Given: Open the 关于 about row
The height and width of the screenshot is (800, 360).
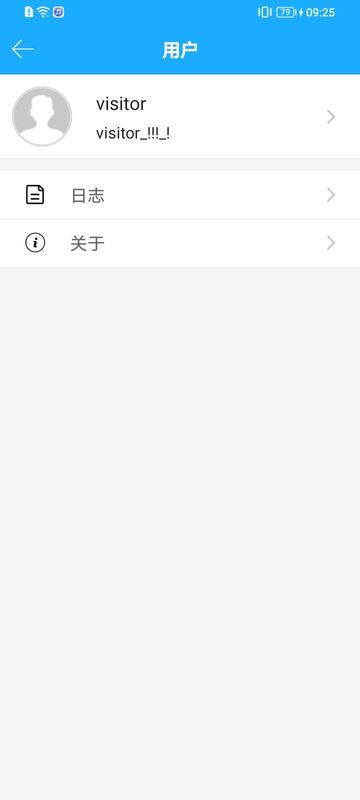Looking at the screenshot, I should coord(180,243).
